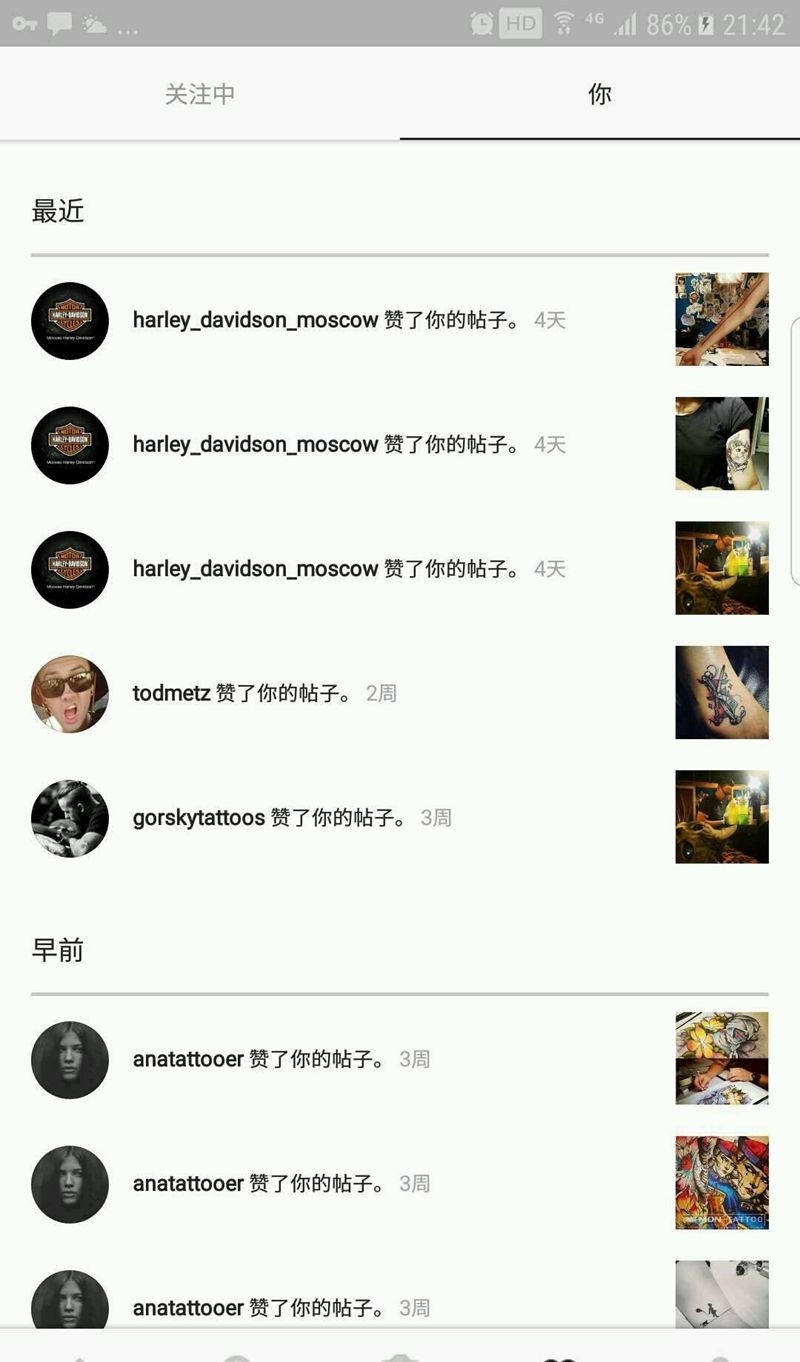The image size is (800, 1362).
Task: Select the 你 tab
Action: pos(599,94)
